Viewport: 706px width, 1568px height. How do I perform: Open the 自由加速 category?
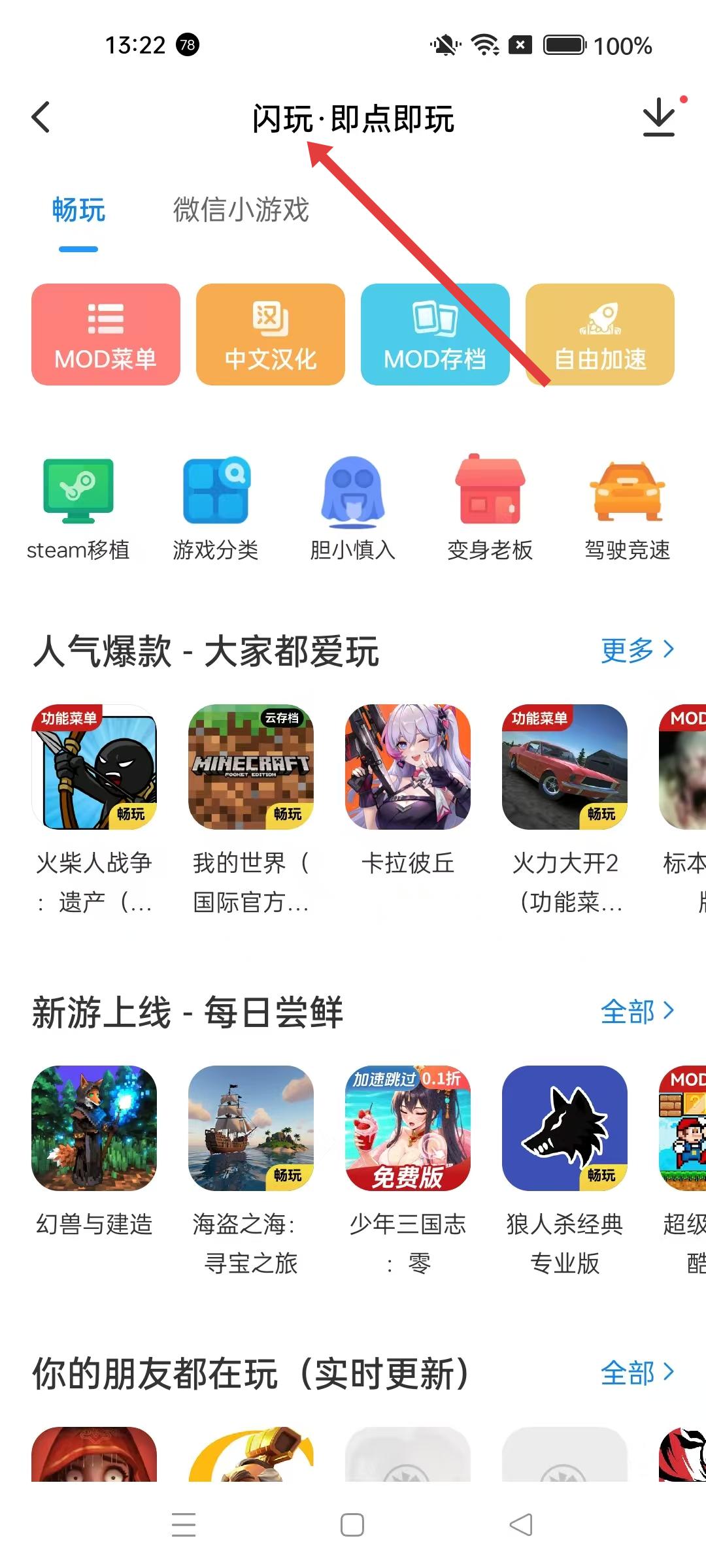pyautogui.click(x=599, y=335)
